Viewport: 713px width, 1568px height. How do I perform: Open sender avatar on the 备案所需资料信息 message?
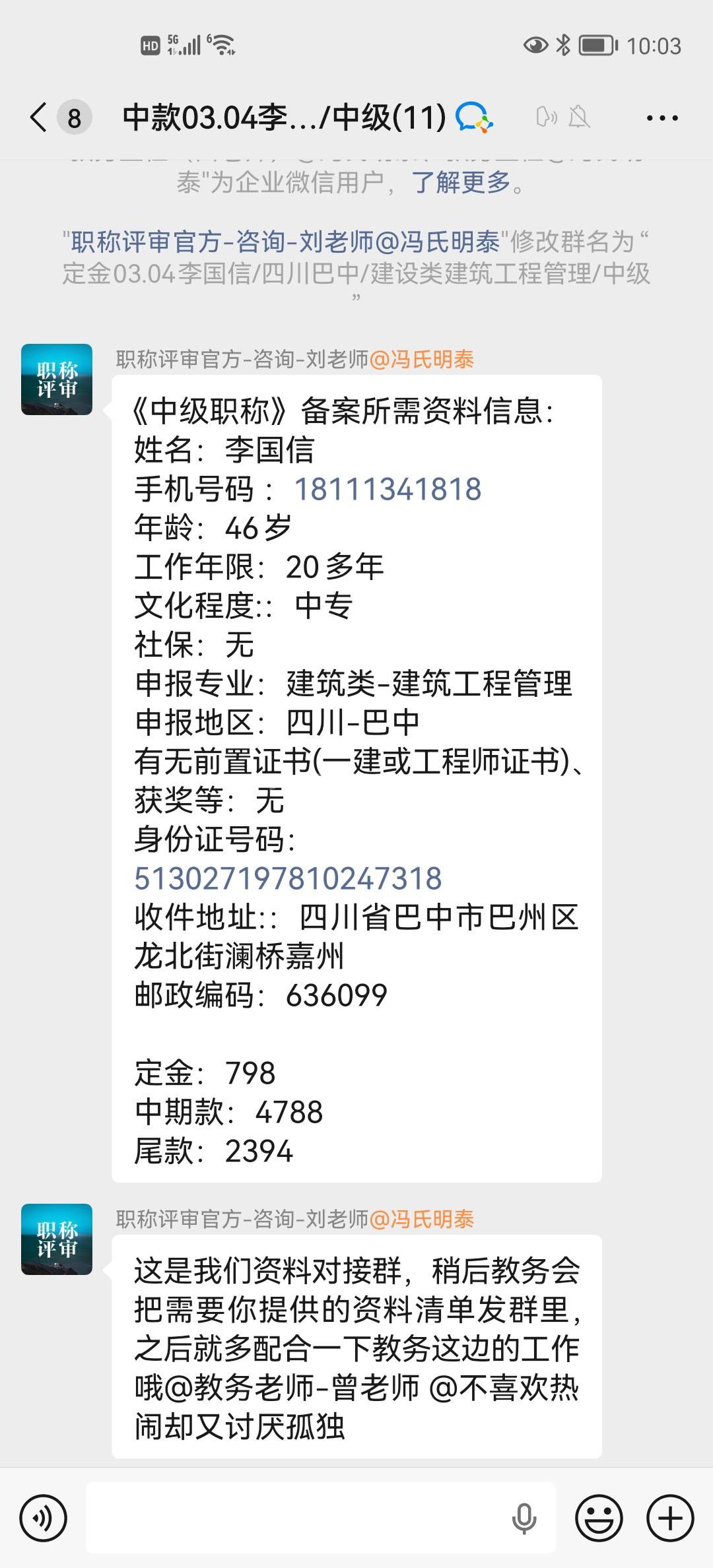(57, 379)
